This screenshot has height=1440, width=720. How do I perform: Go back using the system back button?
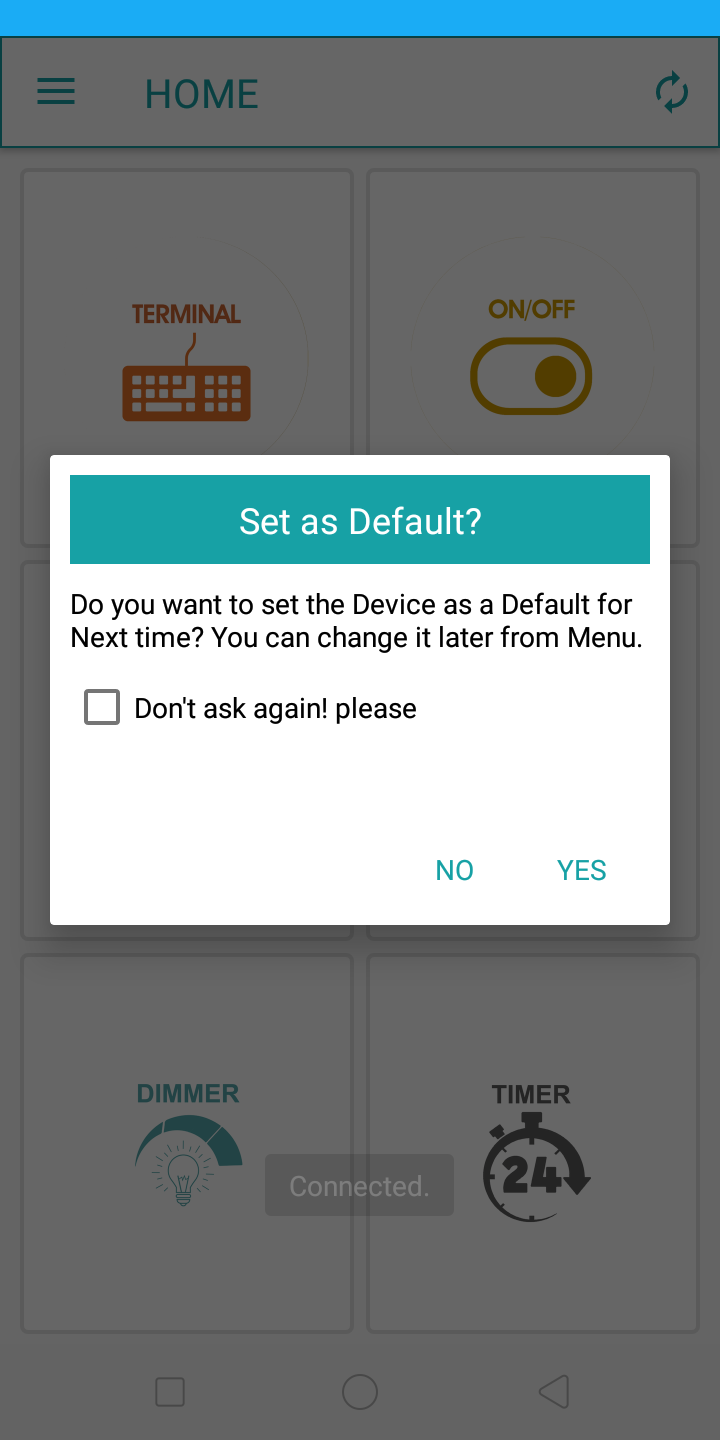point(553,1391)
